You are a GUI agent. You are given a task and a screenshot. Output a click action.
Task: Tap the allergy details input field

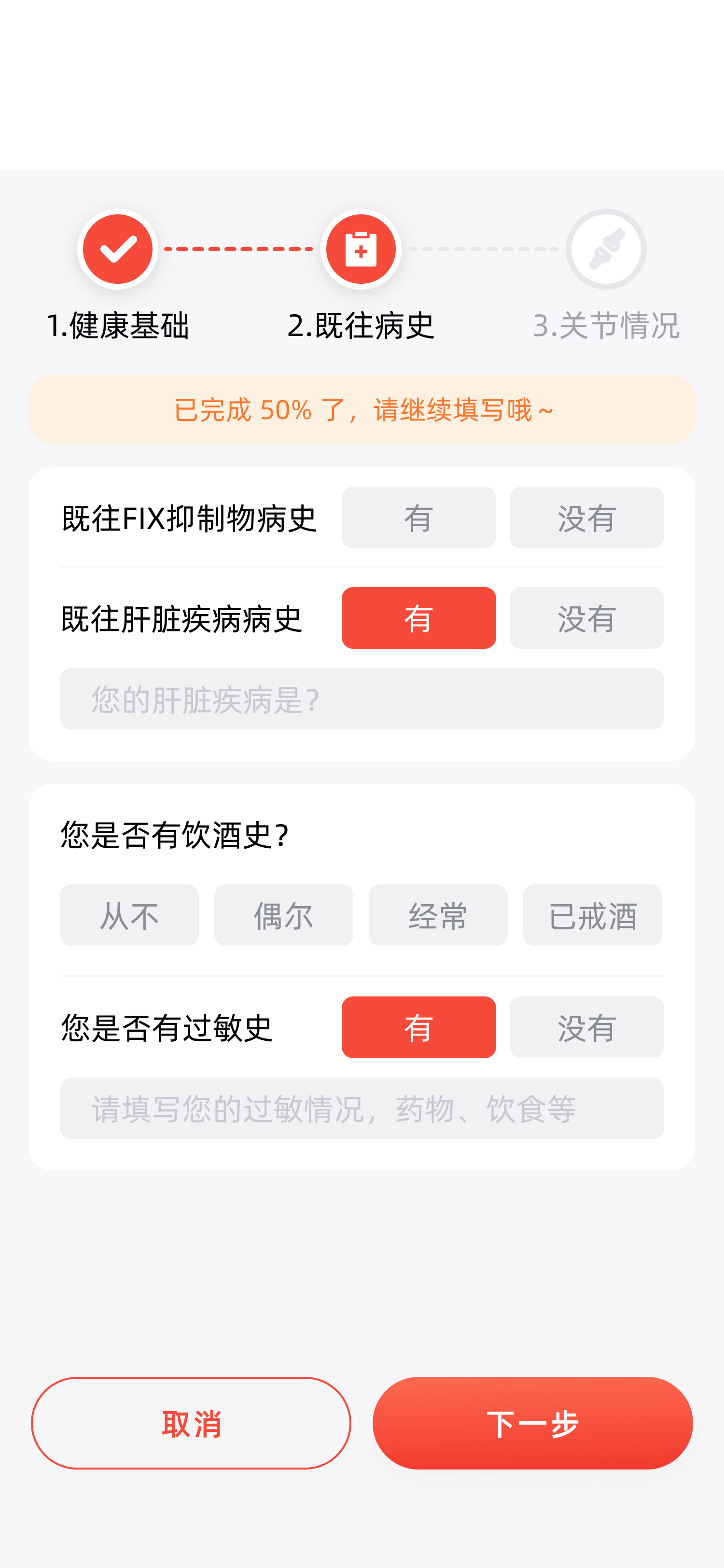click(362, 1108)
